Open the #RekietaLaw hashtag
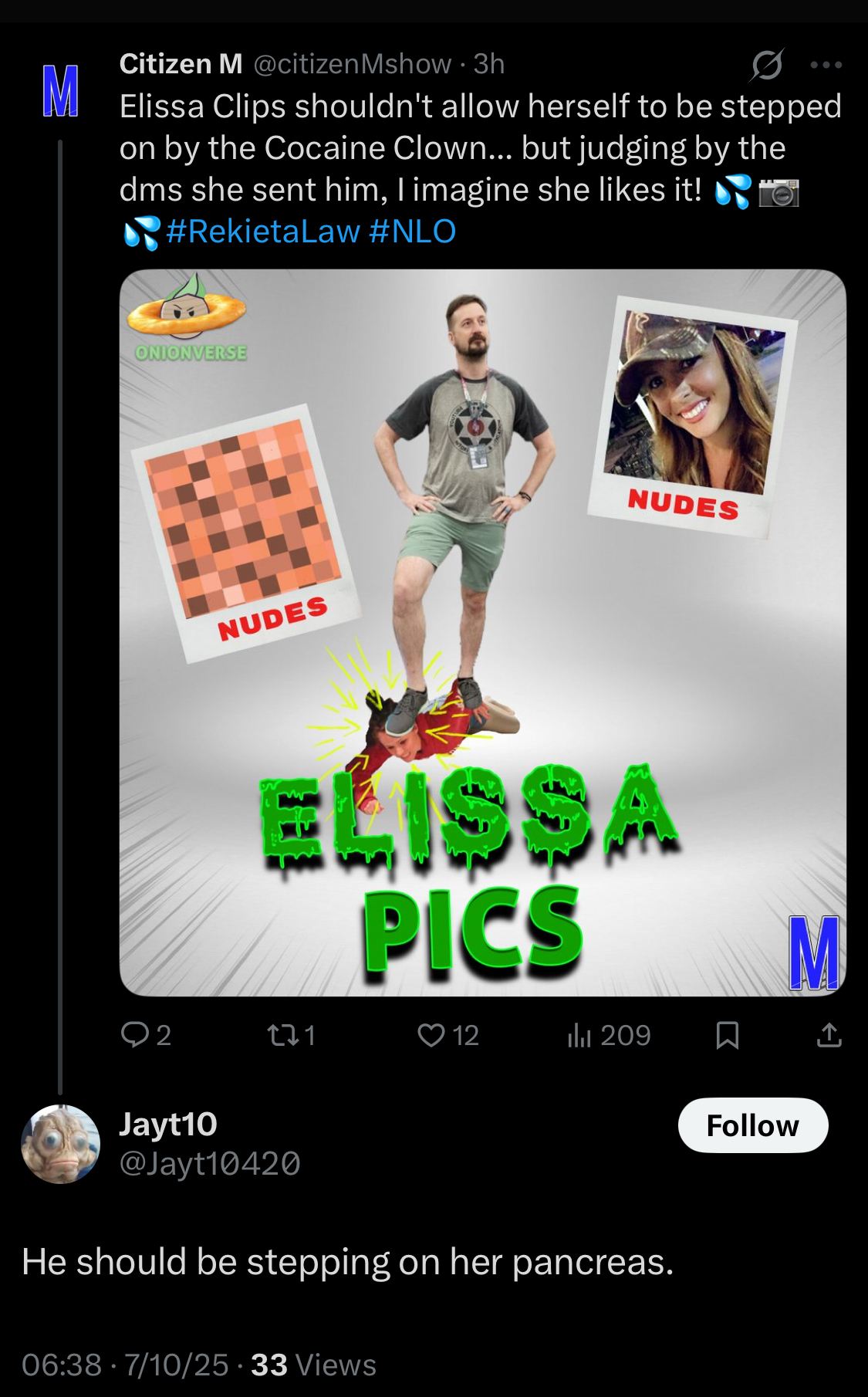Image resolution: width=868 pixels, height=1397 pixels. (262, 232)
